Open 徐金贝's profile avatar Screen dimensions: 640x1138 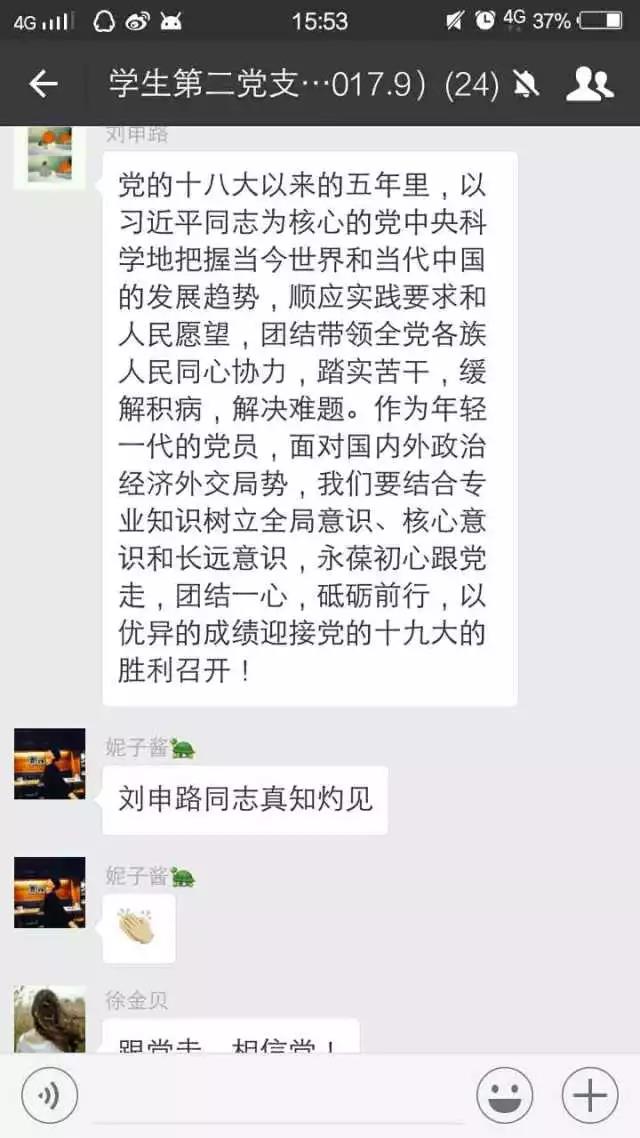[49, 1020]
